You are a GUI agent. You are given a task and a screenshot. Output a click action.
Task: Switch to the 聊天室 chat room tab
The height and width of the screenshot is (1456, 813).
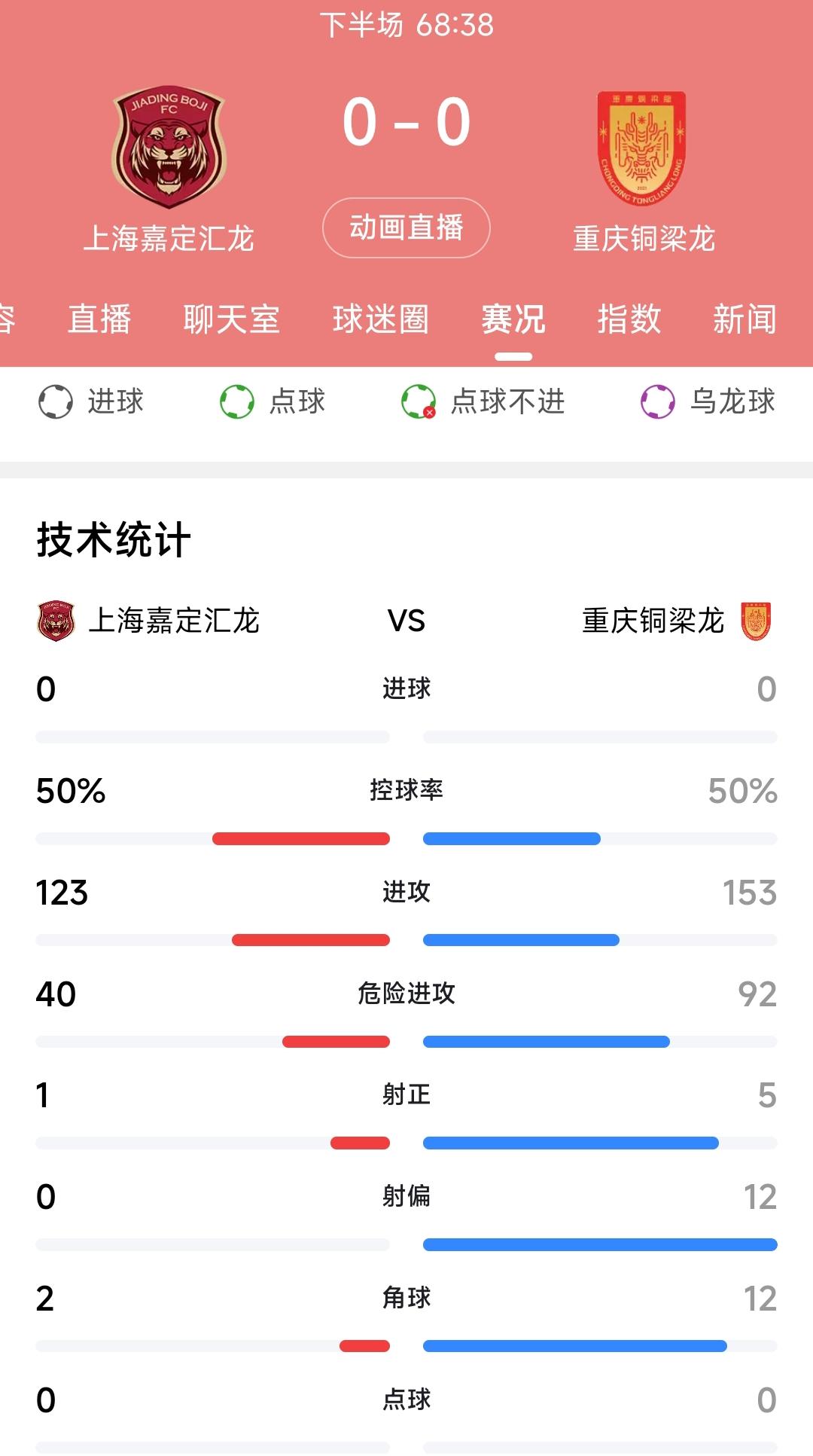230,319
